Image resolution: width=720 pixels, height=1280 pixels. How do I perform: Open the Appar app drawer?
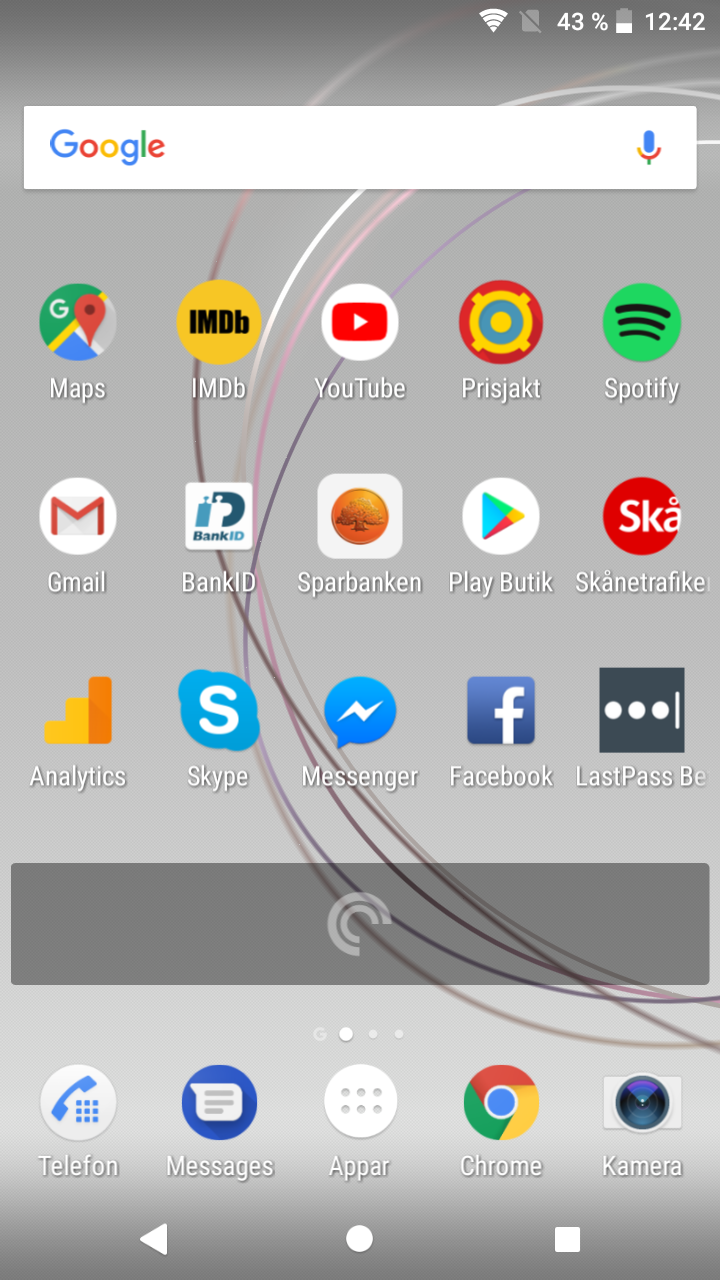click(x=360, y=1103)
